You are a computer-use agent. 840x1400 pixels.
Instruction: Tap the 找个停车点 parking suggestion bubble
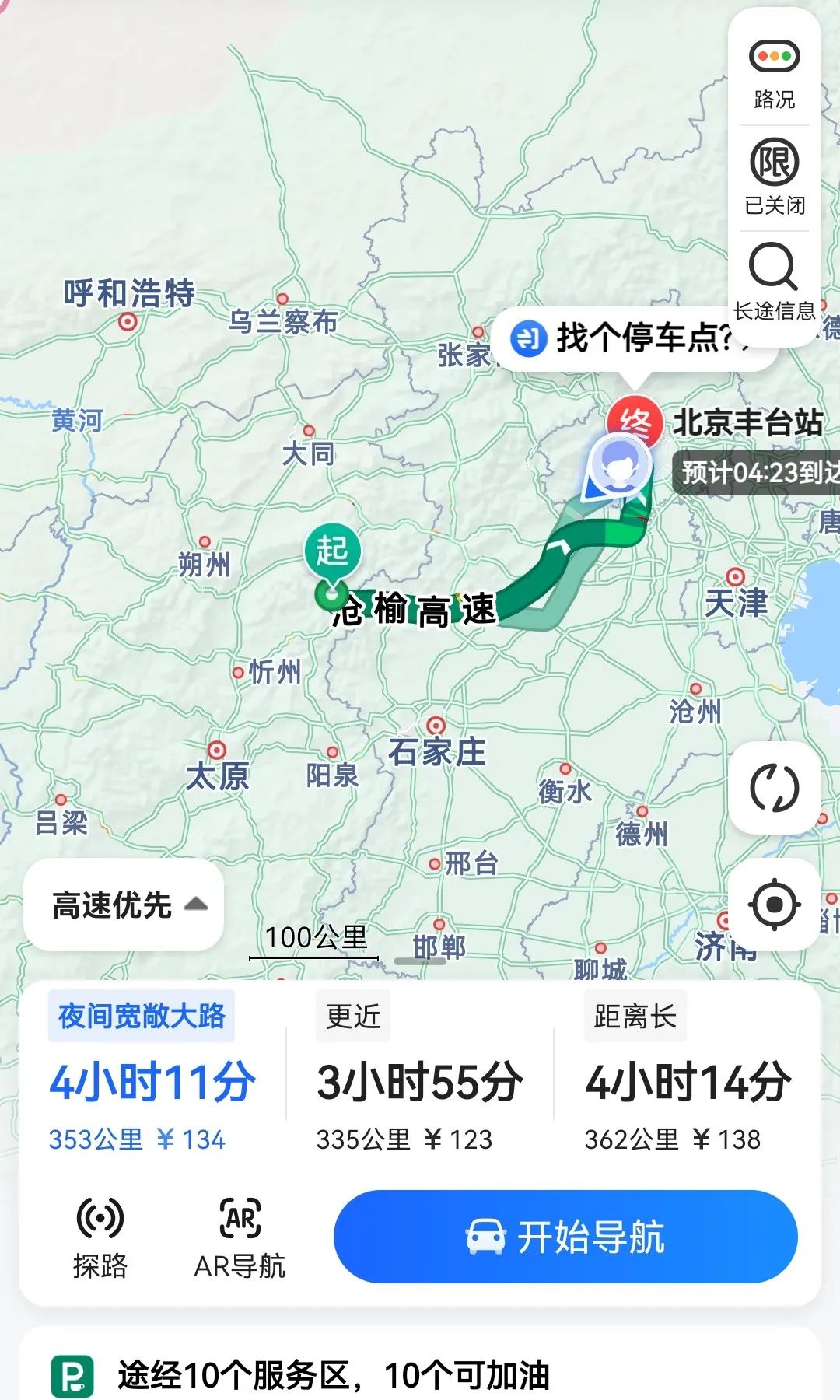[x=634, y=338]
